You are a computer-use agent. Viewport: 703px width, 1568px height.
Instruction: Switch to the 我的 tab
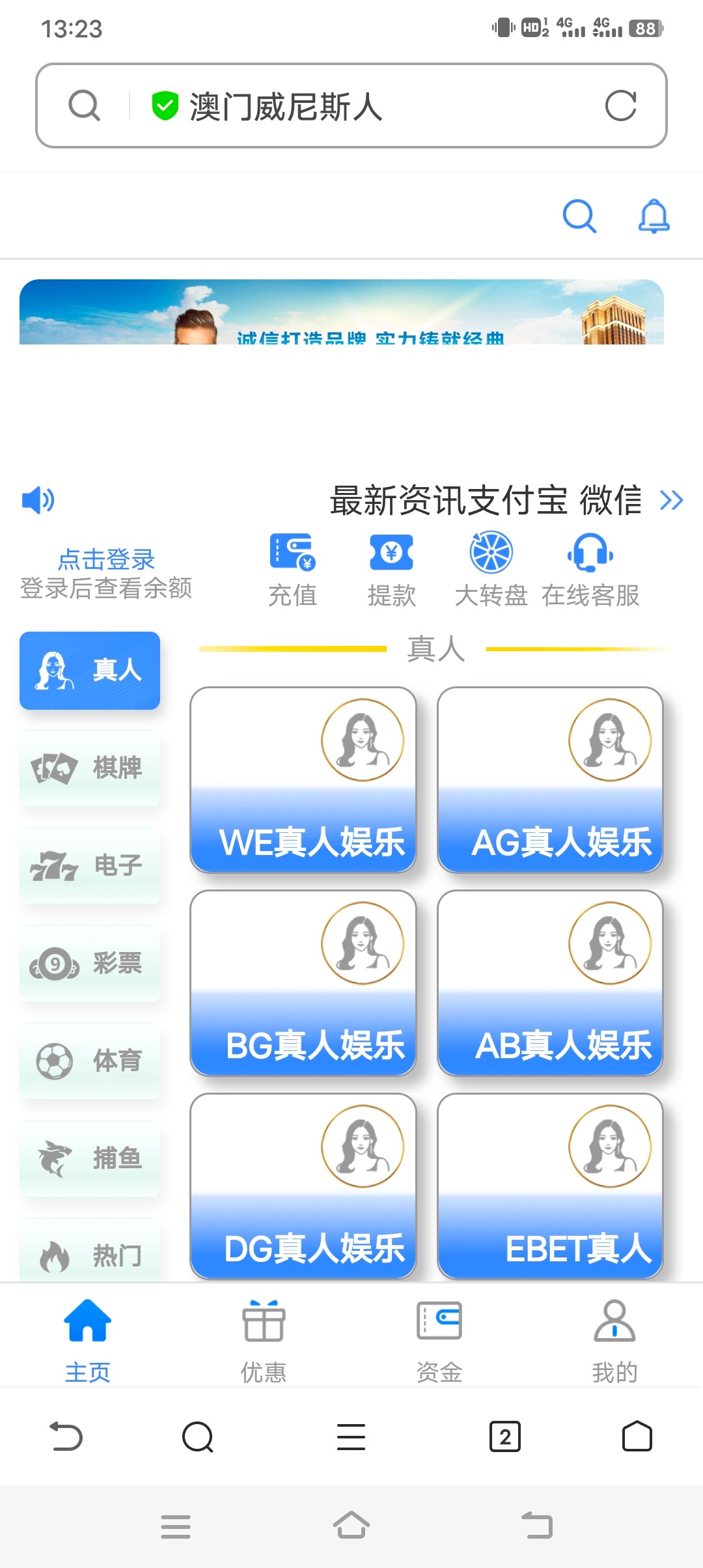[x=614, y=1341]
